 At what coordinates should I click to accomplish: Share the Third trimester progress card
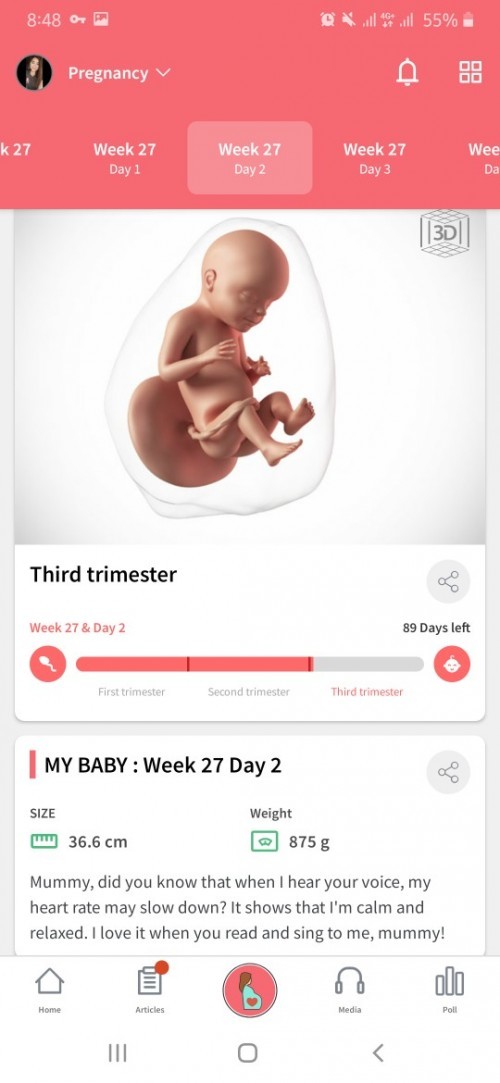[448, 582]
